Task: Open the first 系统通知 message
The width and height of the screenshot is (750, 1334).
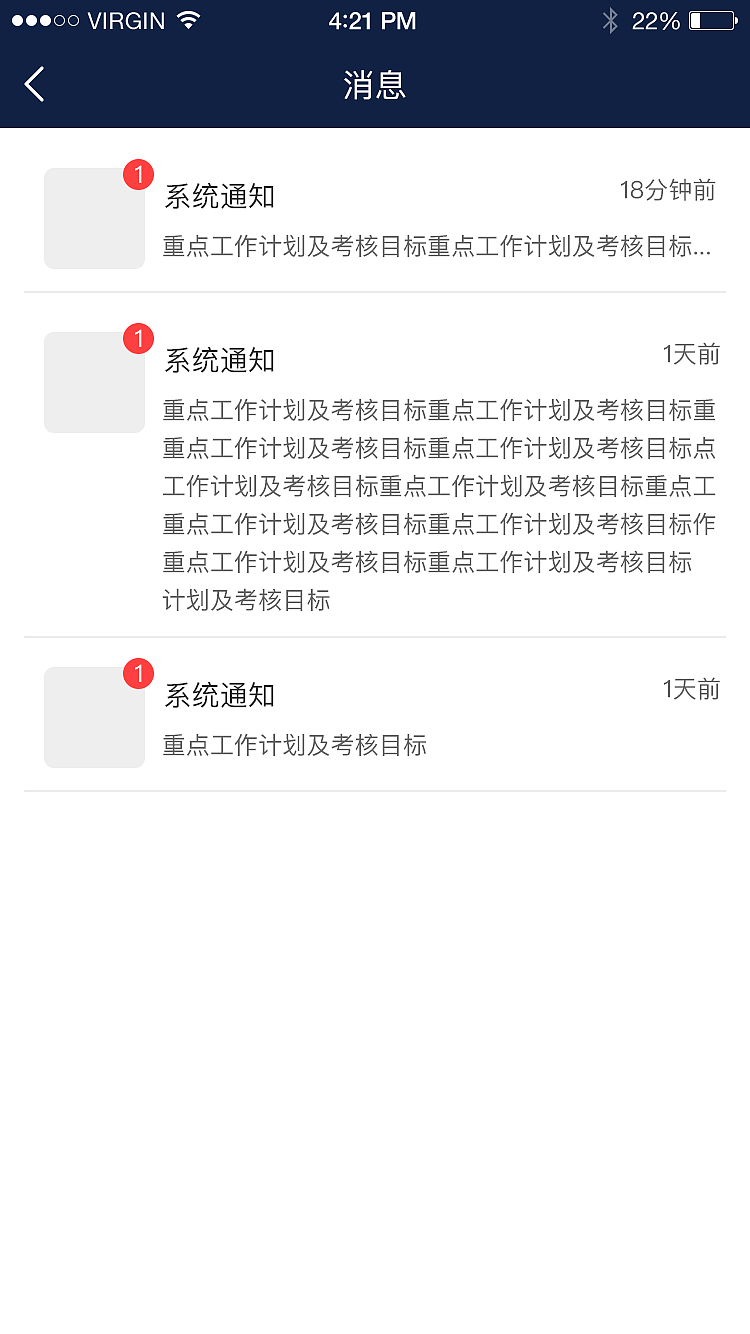Action: click(x=375, y=215)
